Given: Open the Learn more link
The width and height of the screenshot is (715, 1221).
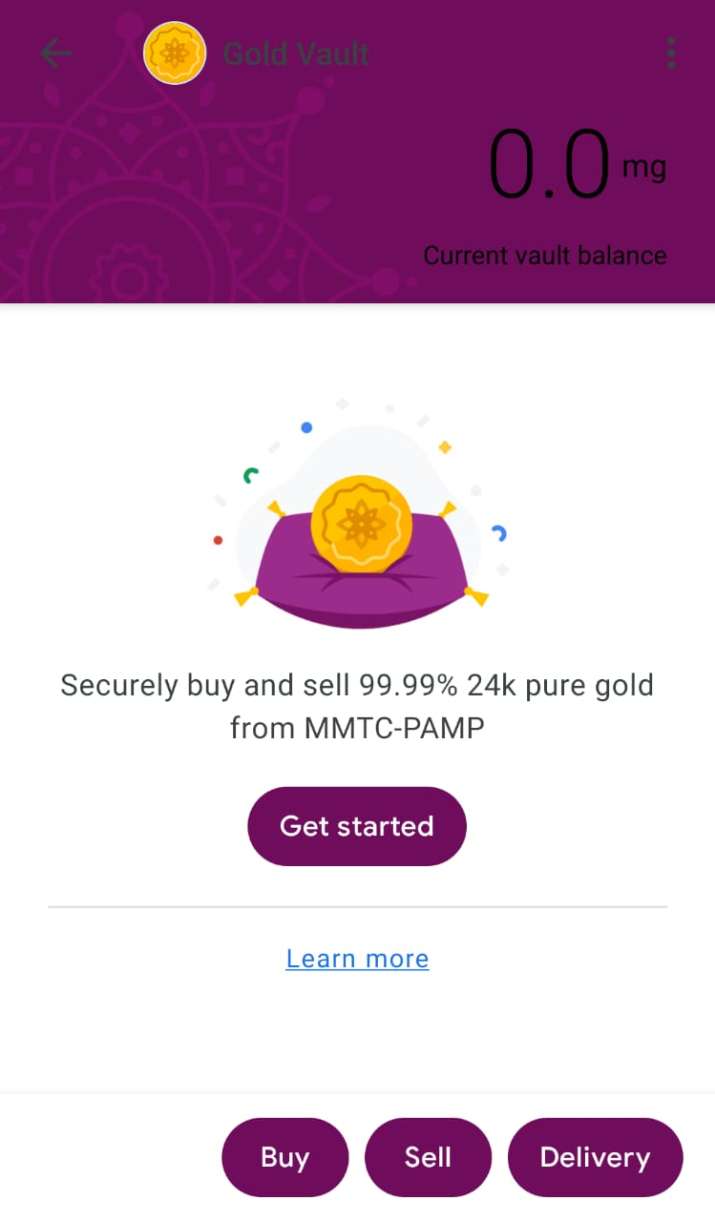Looking at the screenshot, I should (357, 958).
